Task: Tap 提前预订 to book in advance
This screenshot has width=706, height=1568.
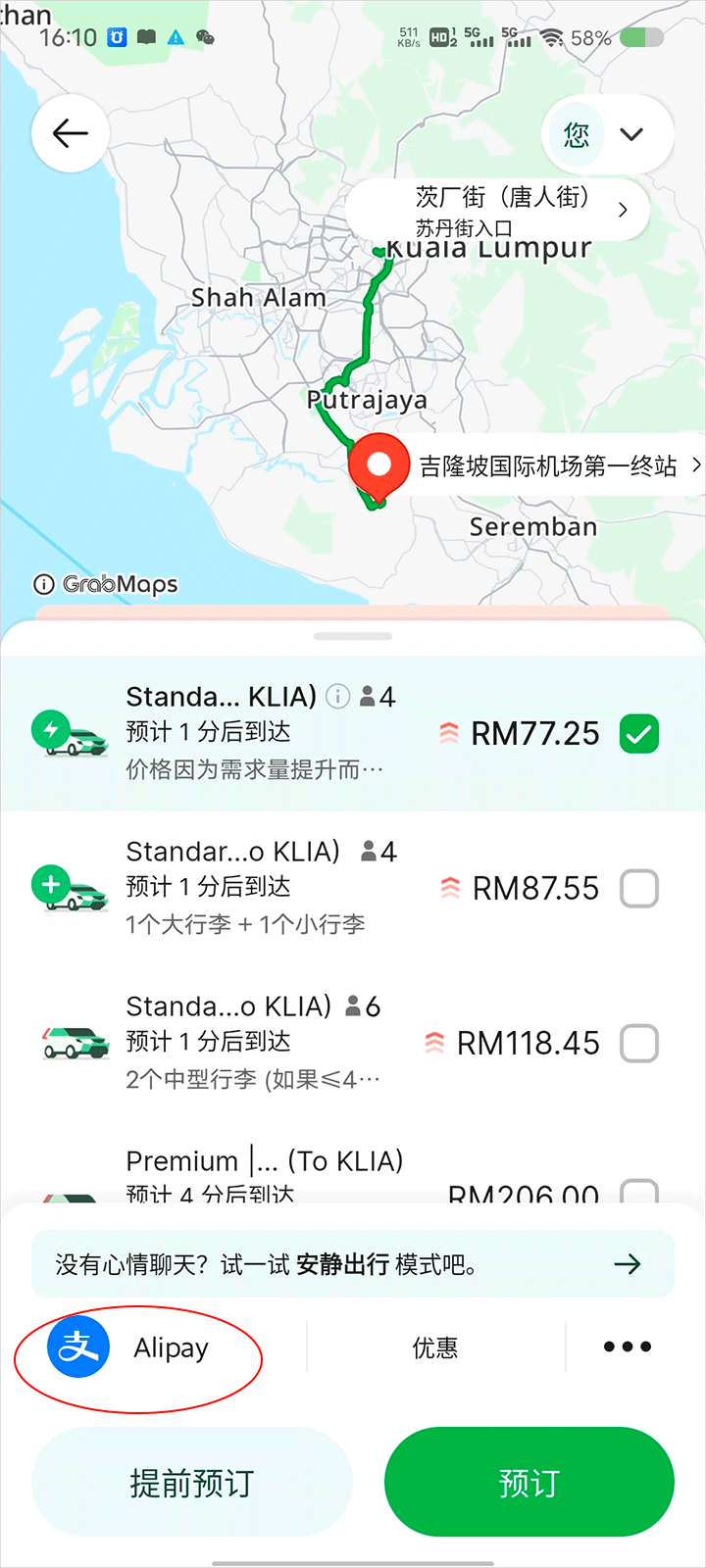Action: pyautogui.click(x=192, y=1483)
